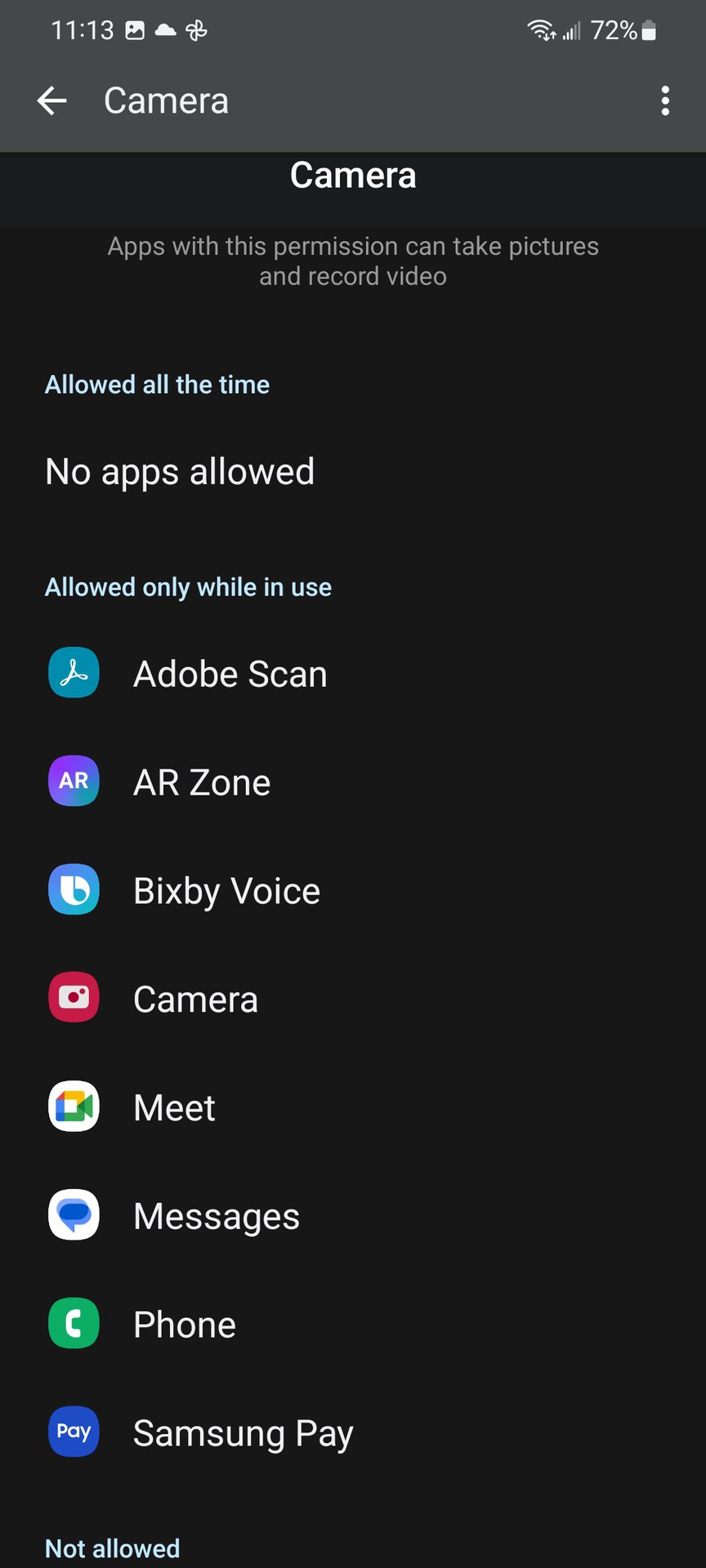Go back from Camera permissions
This screenshot has height=1568, width=706.
pyautogui.click(x=52, y=100)
